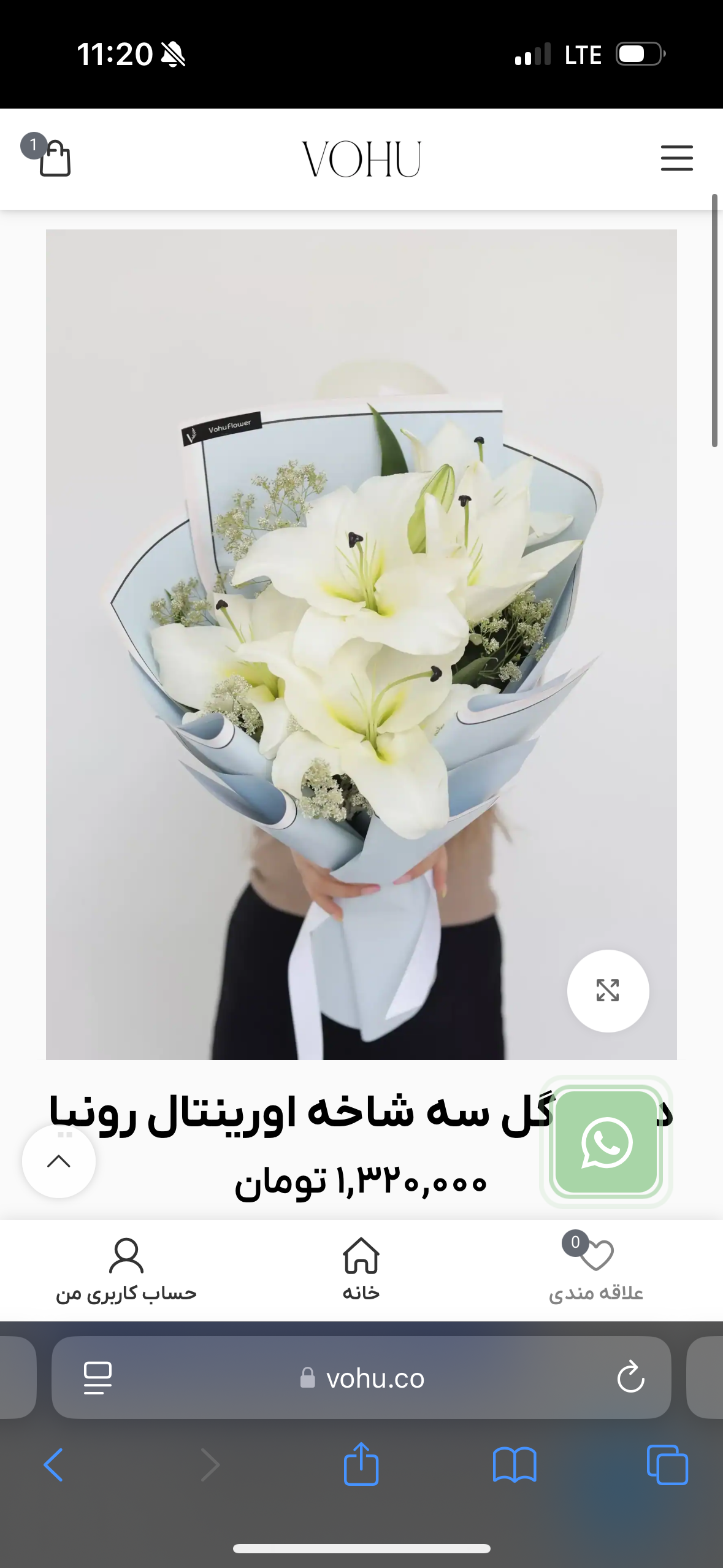Image resolution: width=723 pixels, height=1568 pixels.
Task: Open Safari bookmarks
Action: [515, 1465]
